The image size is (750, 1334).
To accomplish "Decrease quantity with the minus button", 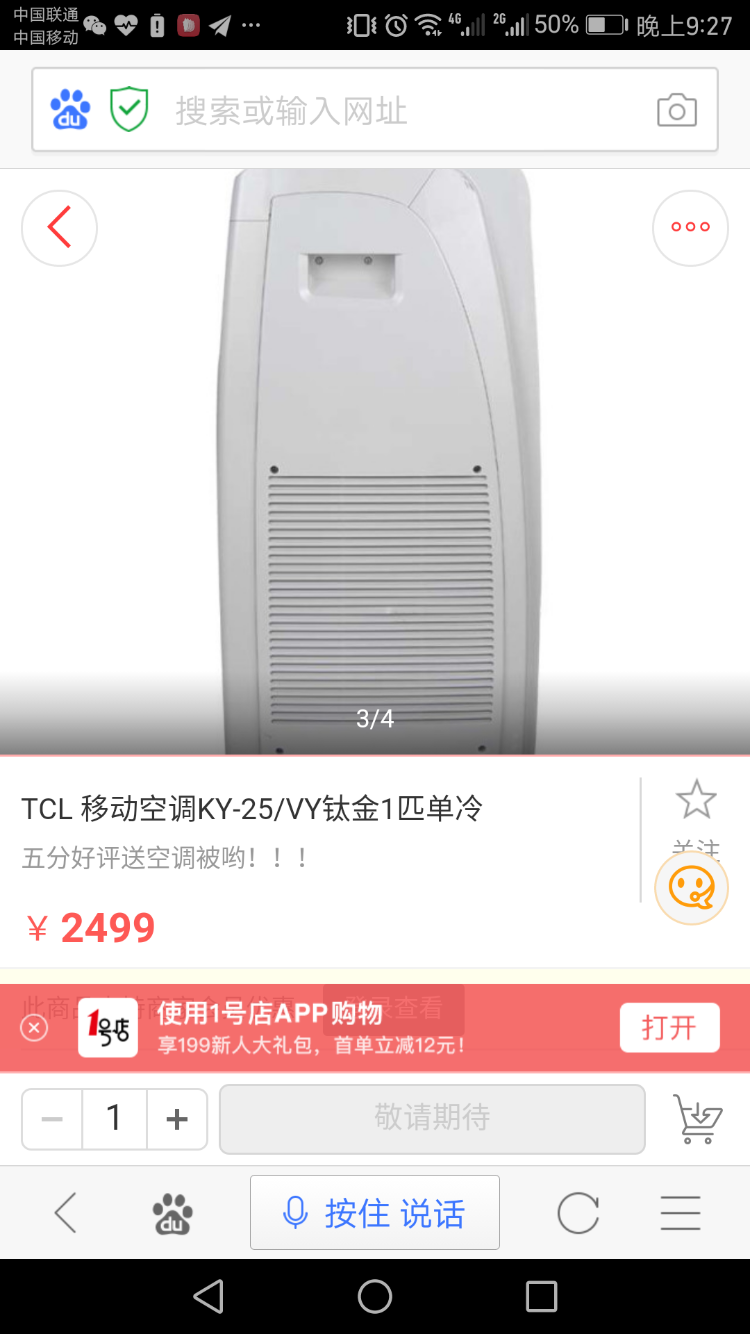I will pos(52,1119).
